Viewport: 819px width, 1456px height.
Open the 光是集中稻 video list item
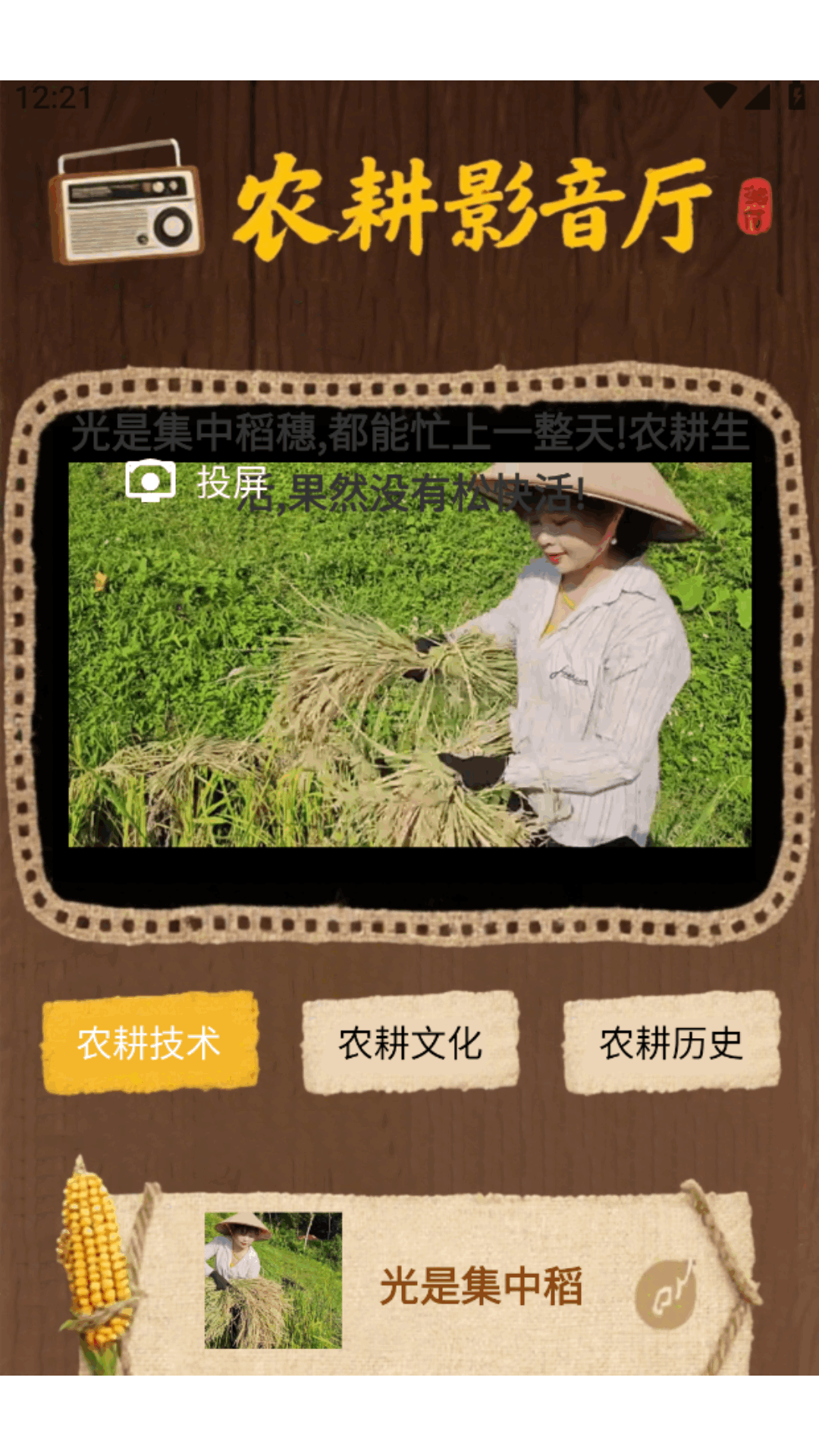pos(479,1286)
